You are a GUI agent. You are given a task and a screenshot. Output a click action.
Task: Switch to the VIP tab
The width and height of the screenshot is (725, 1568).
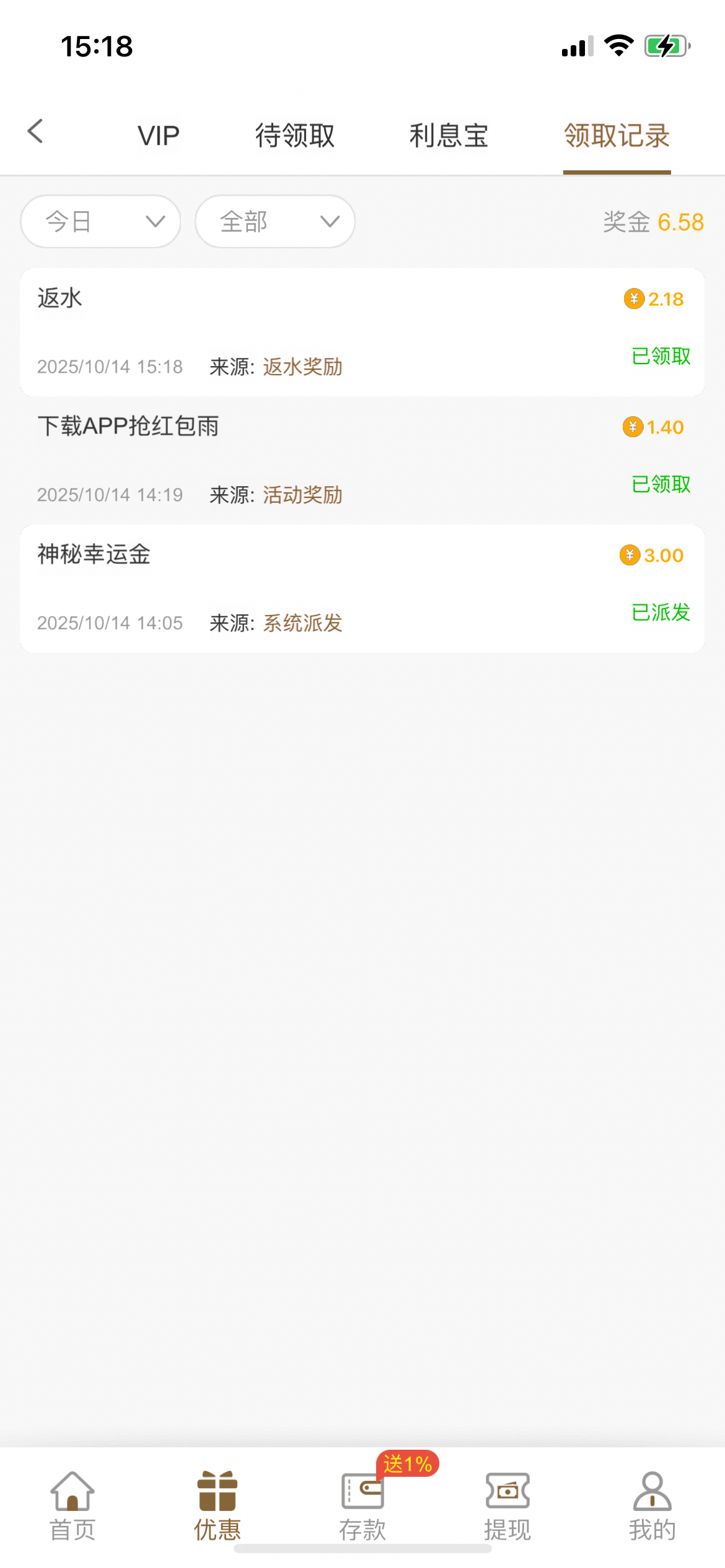tap(159, 136)
